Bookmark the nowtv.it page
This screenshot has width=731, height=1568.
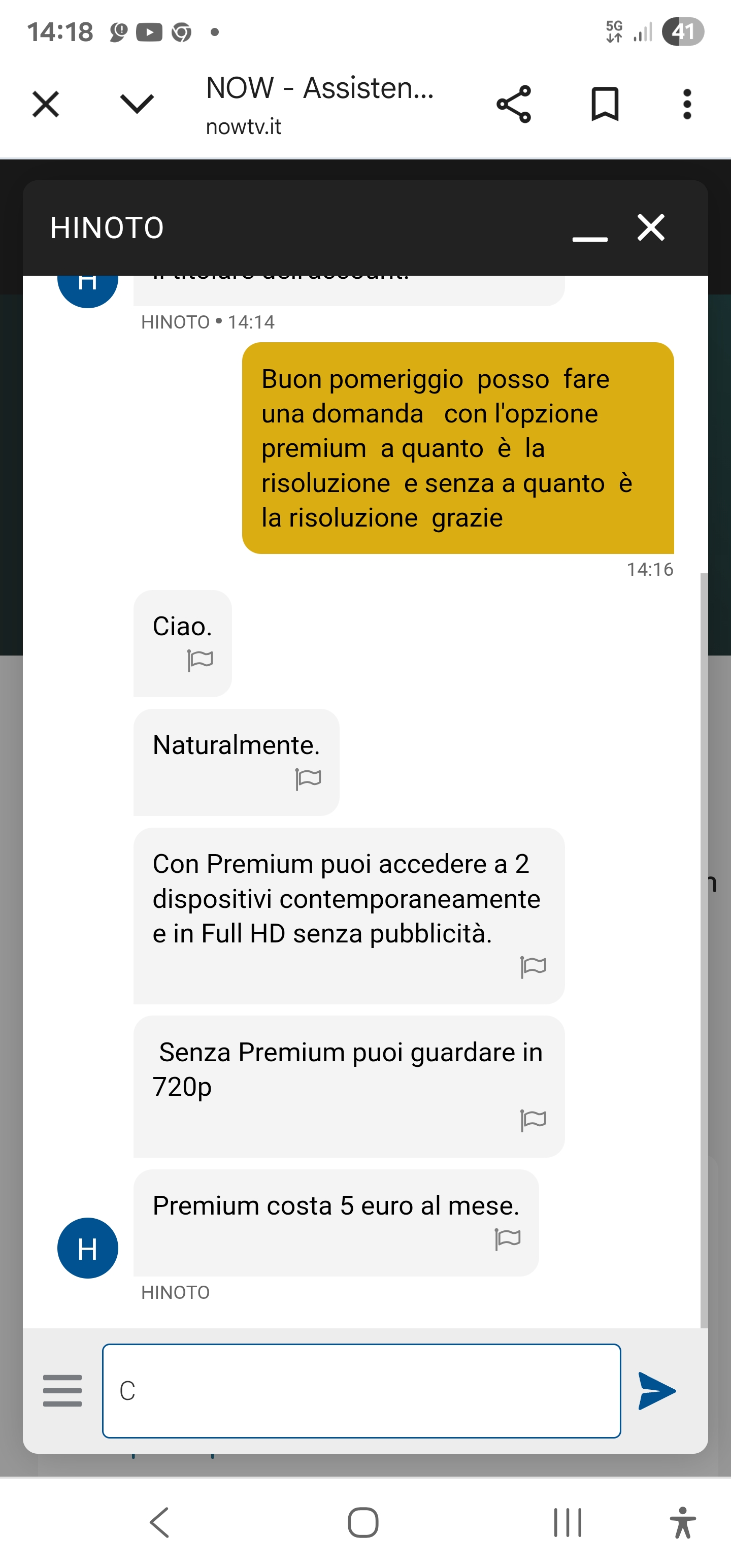coord(605,104)
